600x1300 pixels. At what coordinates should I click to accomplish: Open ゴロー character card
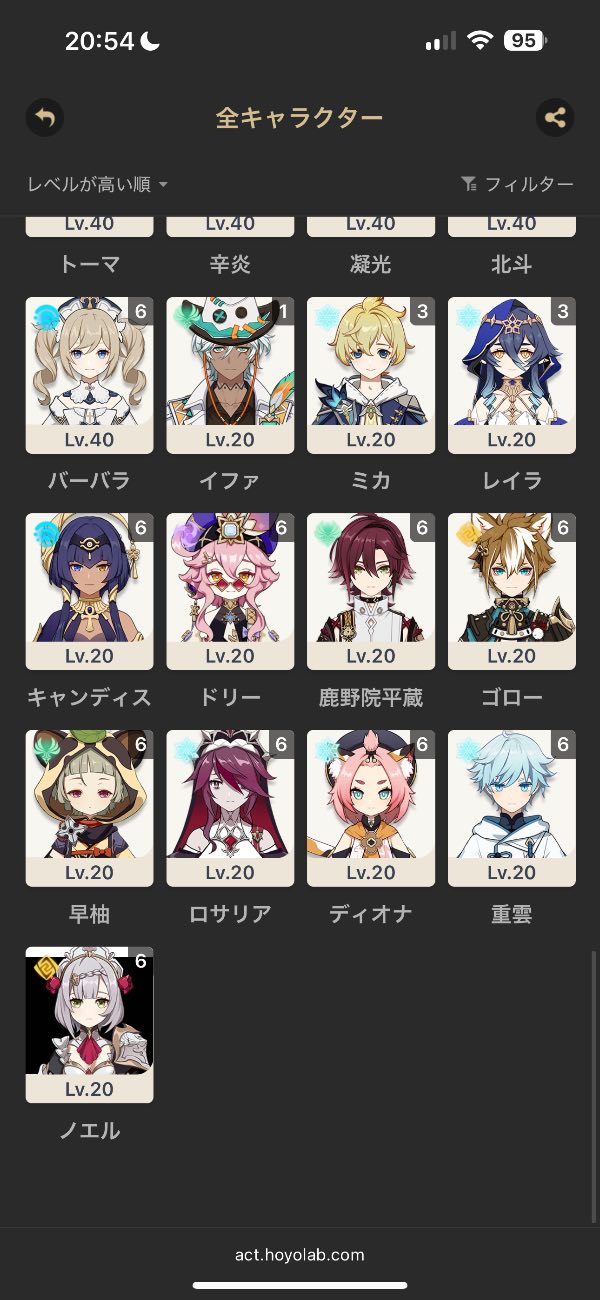click(512, 591)
